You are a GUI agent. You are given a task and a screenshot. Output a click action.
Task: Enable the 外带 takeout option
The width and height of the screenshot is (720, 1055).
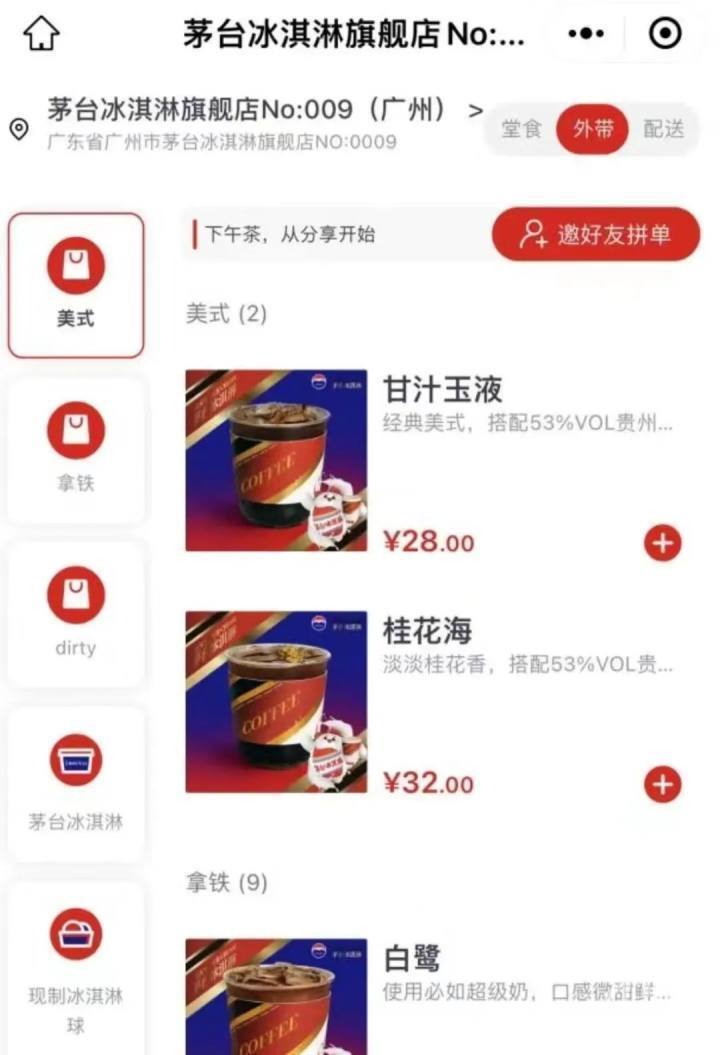(592, 129)
